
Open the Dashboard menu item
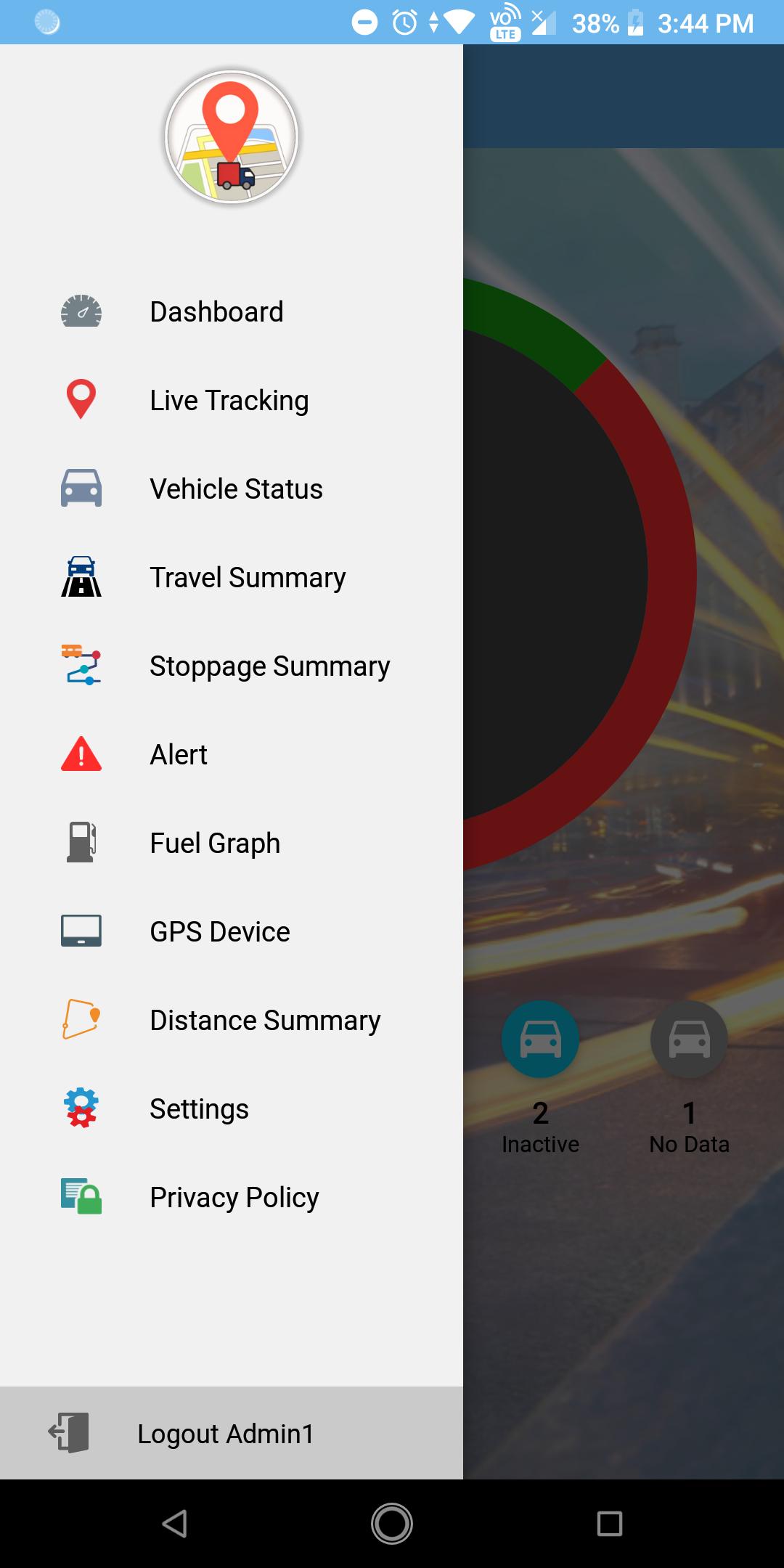click(216, 312)
